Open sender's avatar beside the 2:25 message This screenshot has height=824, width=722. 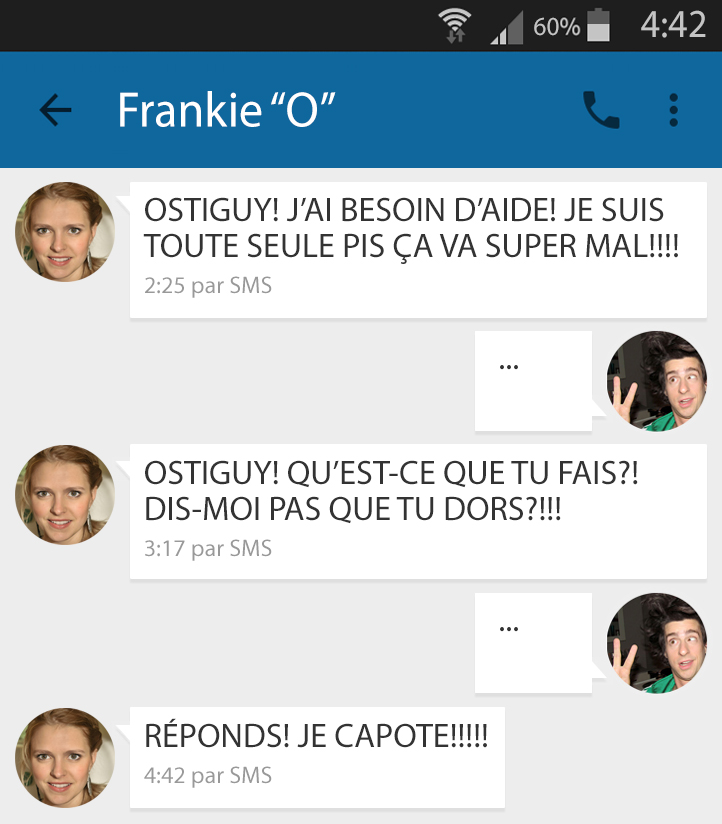pyautogui.click(x=65, y=232)
